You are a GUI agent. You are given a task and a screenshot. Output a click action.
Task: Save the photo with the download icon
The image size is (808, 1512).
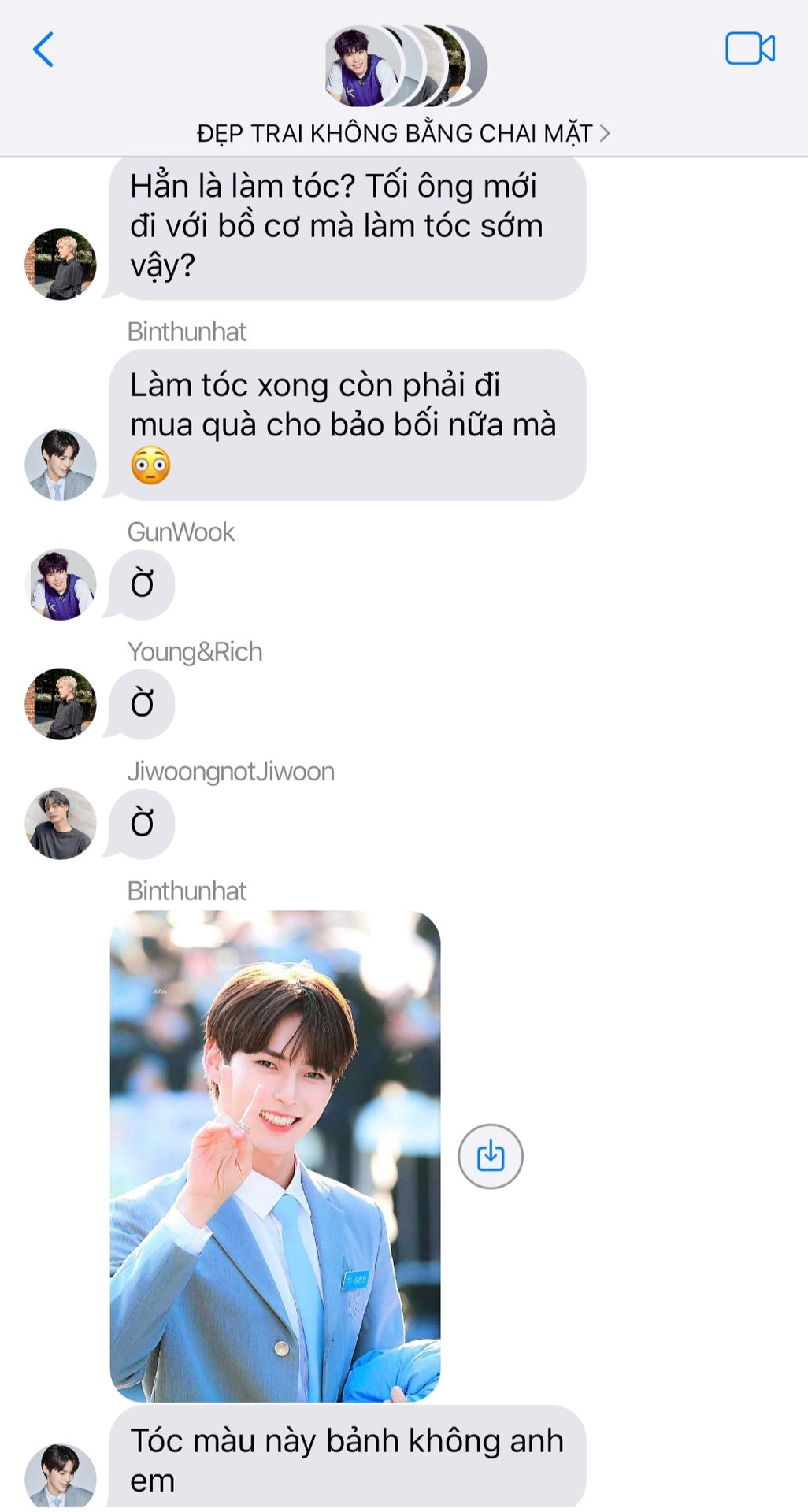490,1156
